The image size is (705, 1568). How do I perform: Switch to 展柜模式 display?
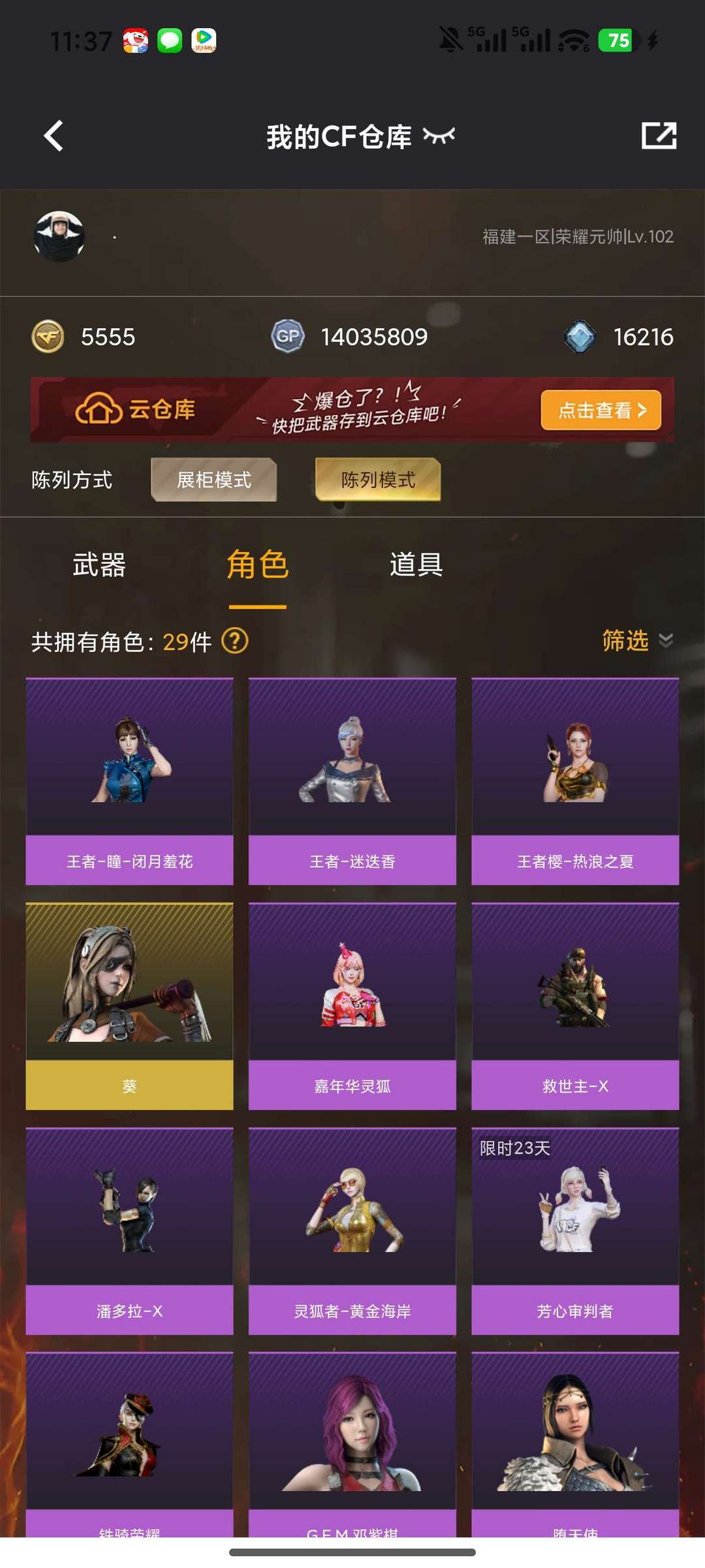pyautogui.click(x=214, y=480)
